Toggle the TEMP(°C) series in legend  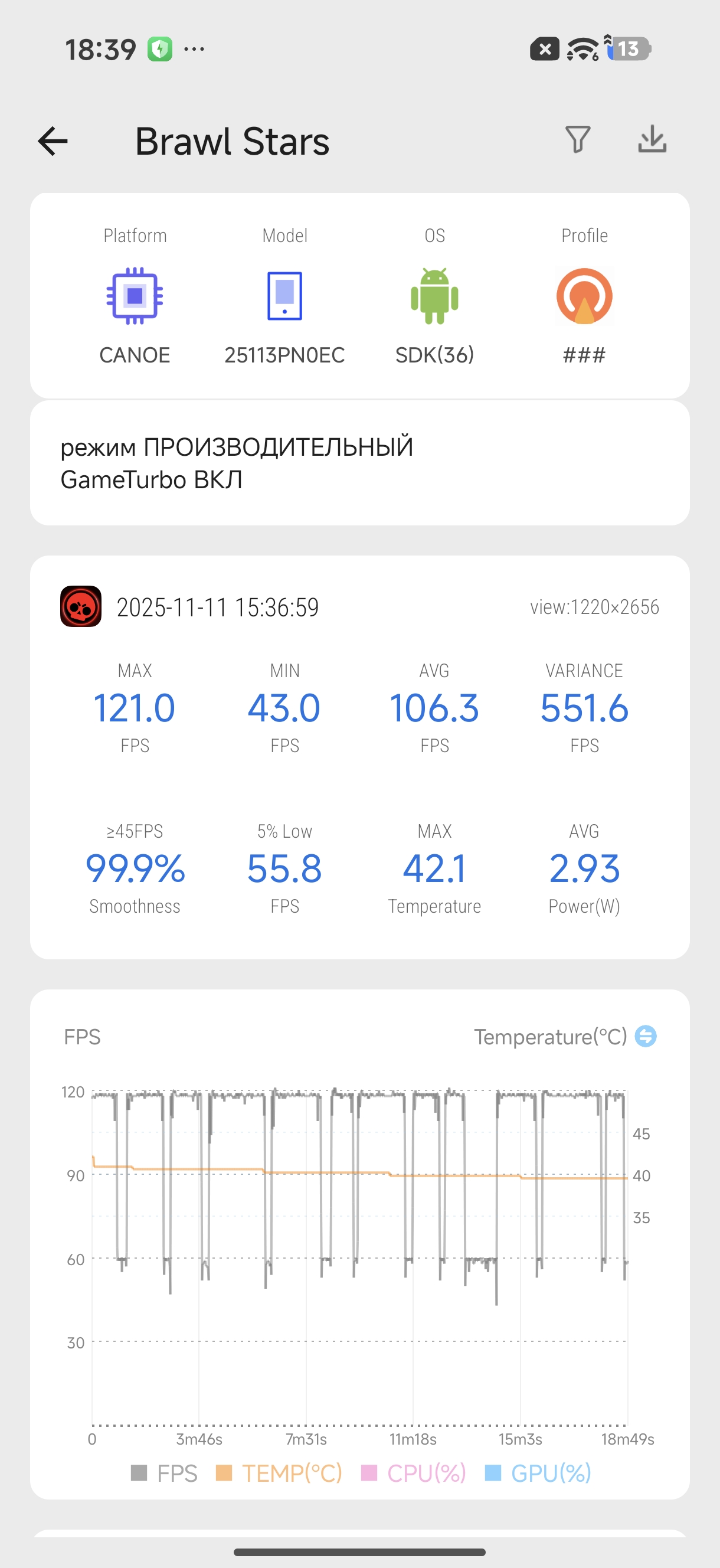(x=279, y=1473)
